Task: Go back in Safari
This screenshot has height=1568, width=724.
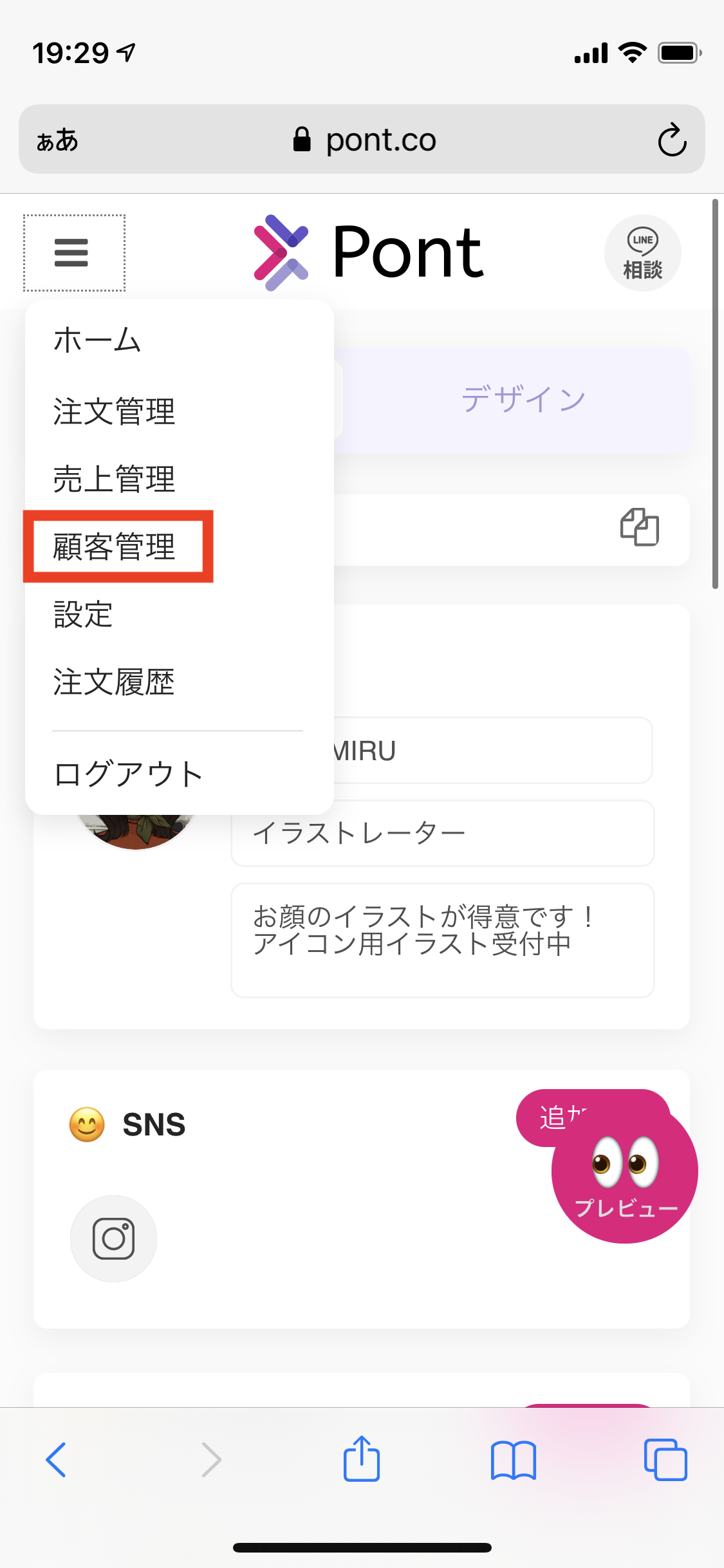Action: tap(57, 1459)
